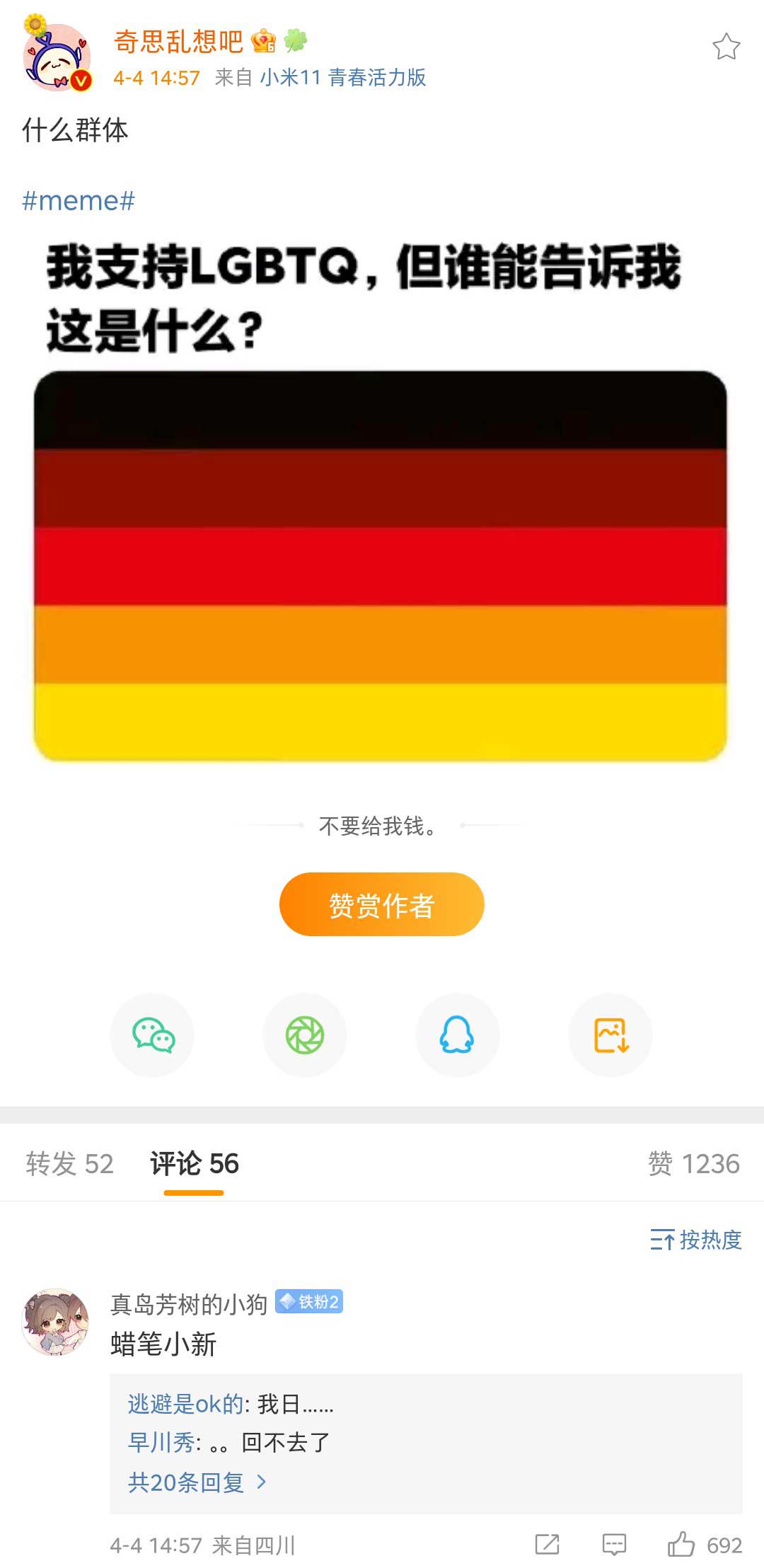The image size is (764, 1568).
Task: Share the post to WeChat
Action: [x=153, y=1035]
